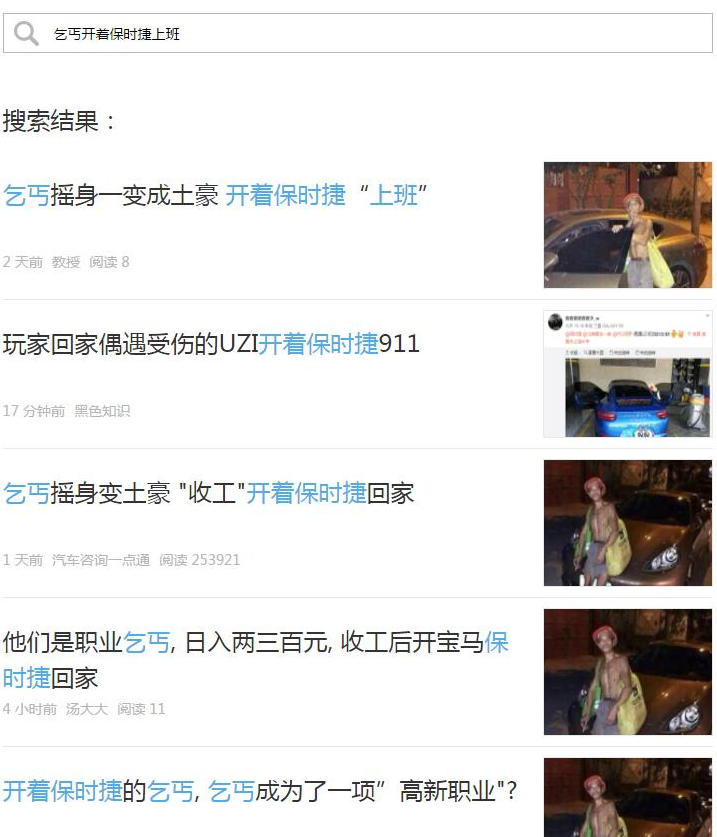
Task: Open article 乞丐摇身一变成土豪 开着保时捷"上班"
Action: coord(215,195)
